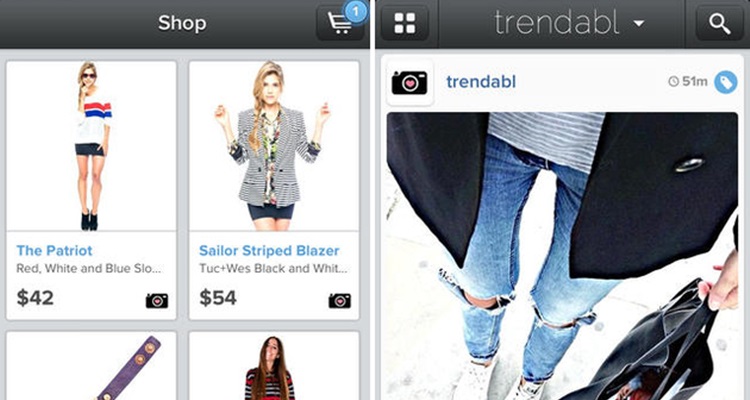
Task: Tap the blue tag icon on post
Action: click(x=726, y=82)
